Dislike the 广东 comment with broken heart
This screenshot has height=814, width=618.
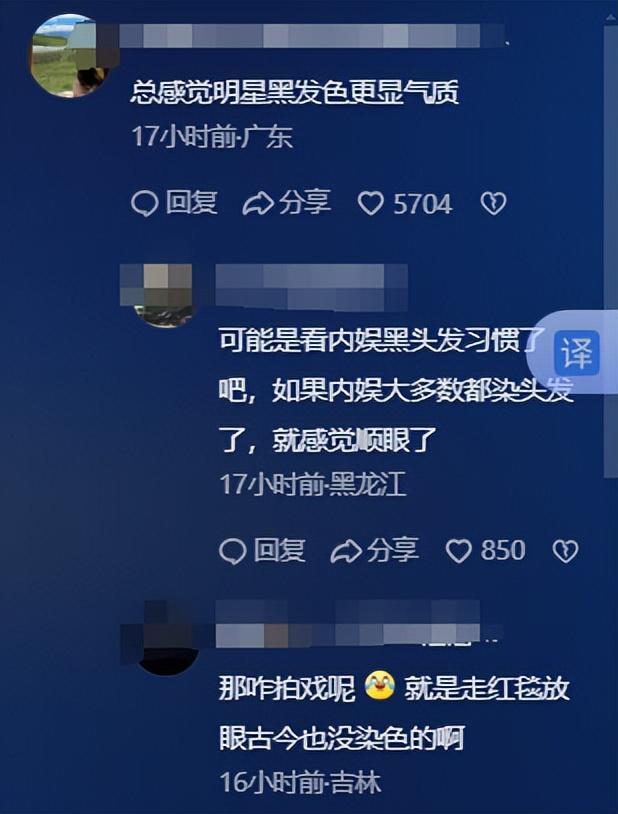coord(493,204)
